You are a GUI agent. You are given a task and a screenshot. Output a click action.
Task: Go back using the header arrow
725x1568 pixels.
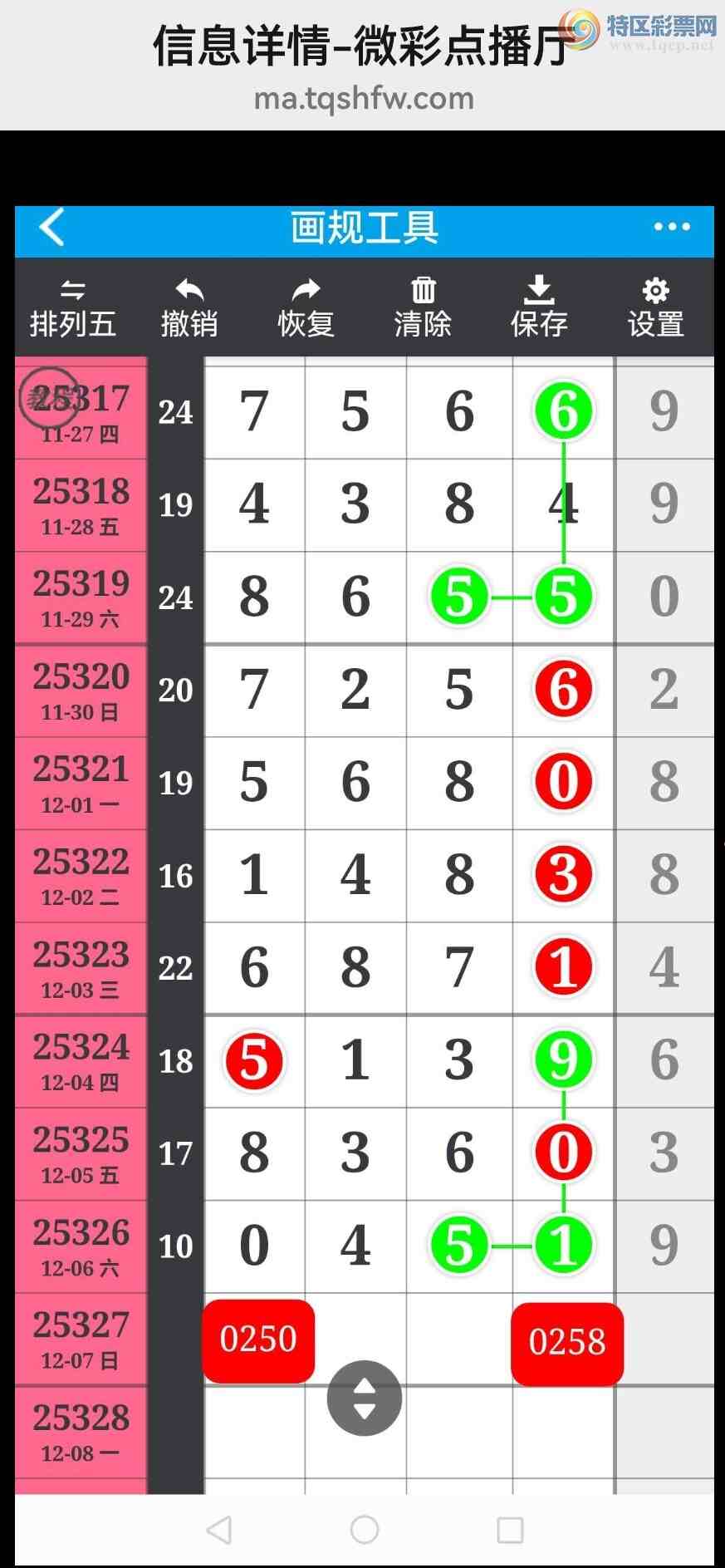click(51, 227)
